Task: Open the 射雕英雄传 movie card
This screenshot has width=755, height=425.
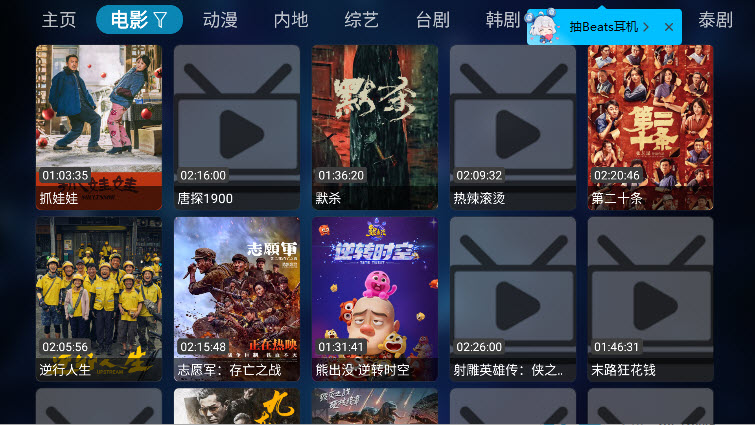Action: click(x=513, y=299)
